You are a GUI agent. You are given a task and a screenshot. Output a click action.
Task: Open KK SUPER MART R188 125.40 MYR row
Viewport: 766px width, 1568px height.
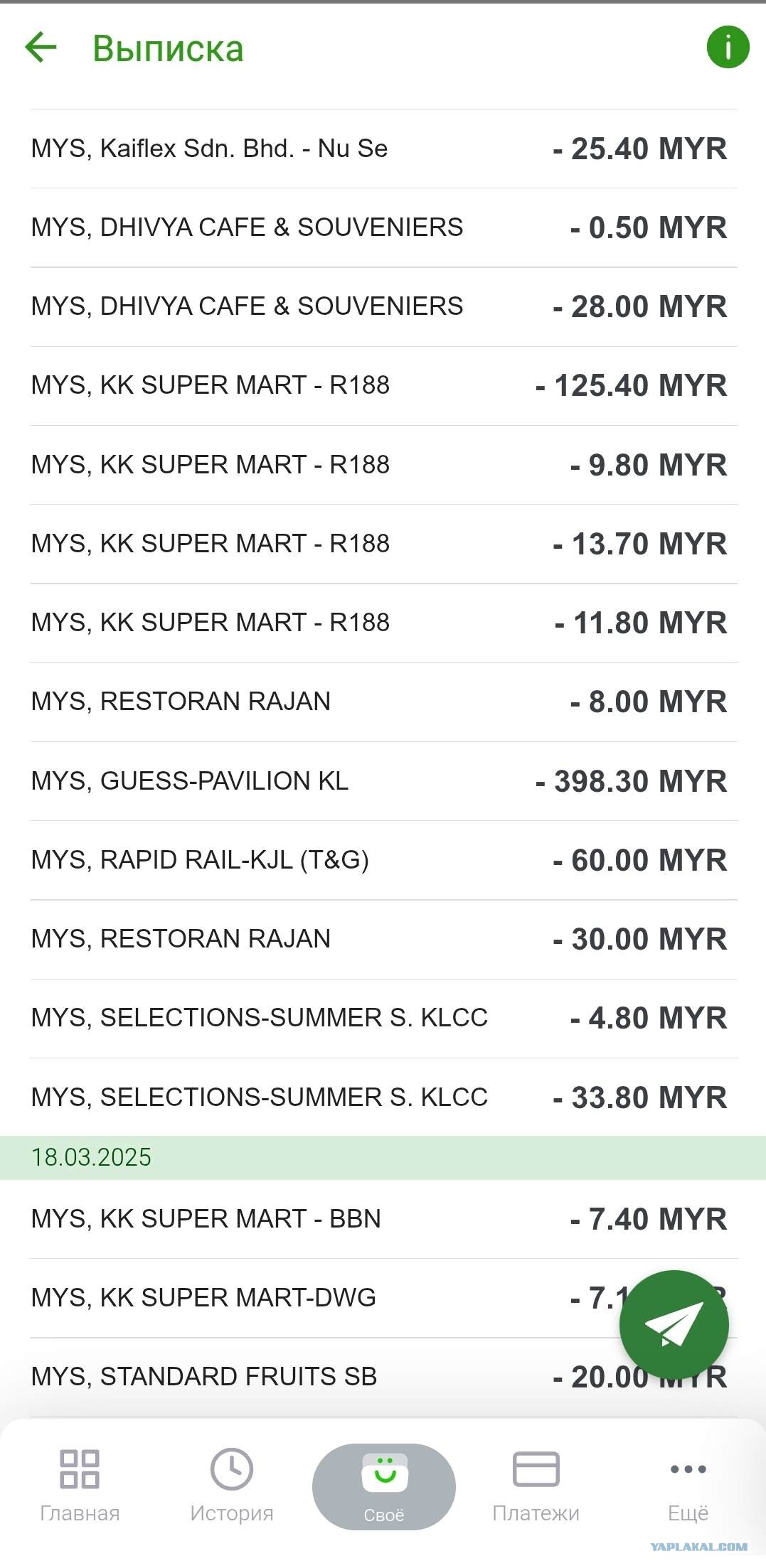383,386
